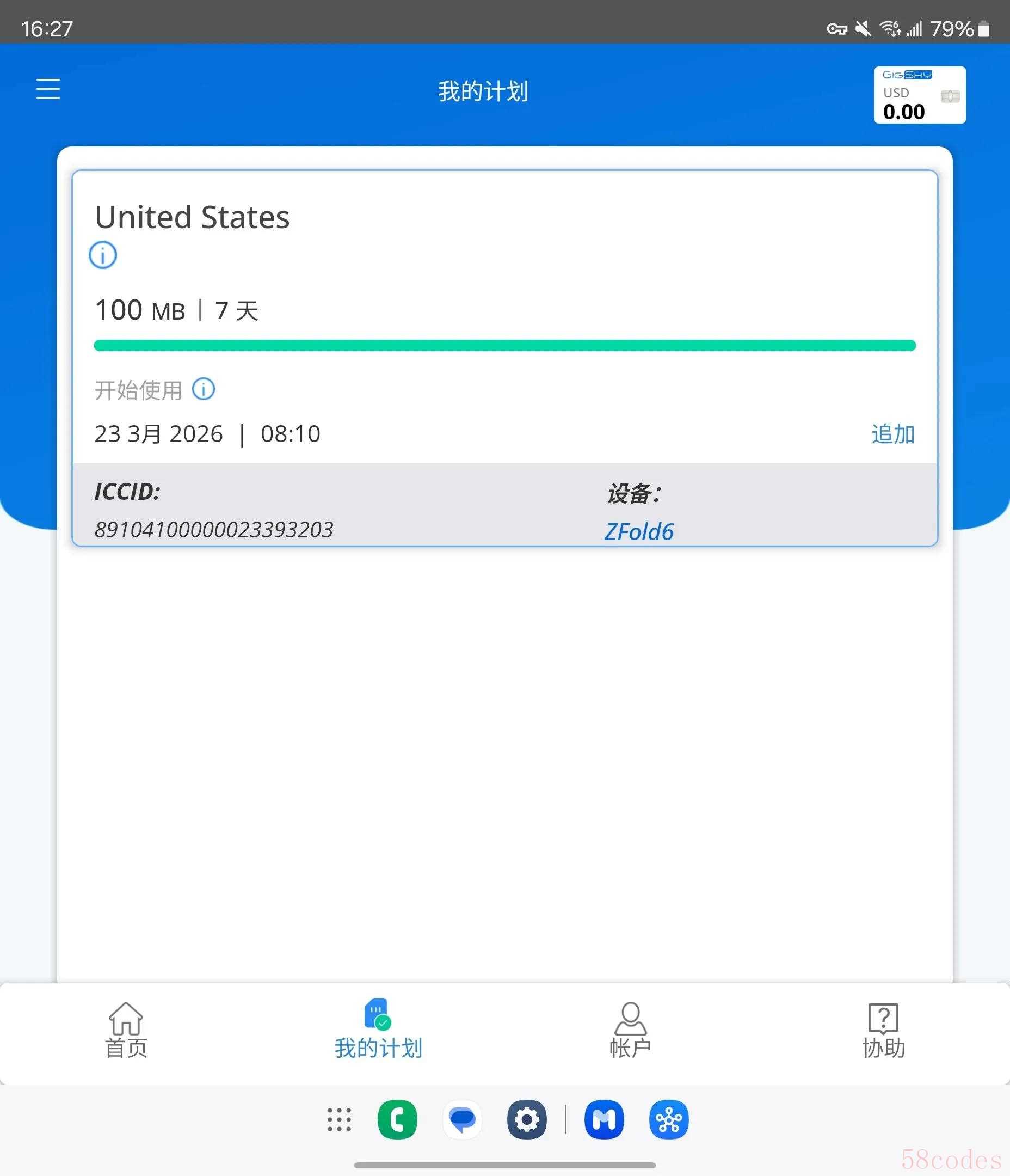Open the 协助 help tab

(883, 1030)
